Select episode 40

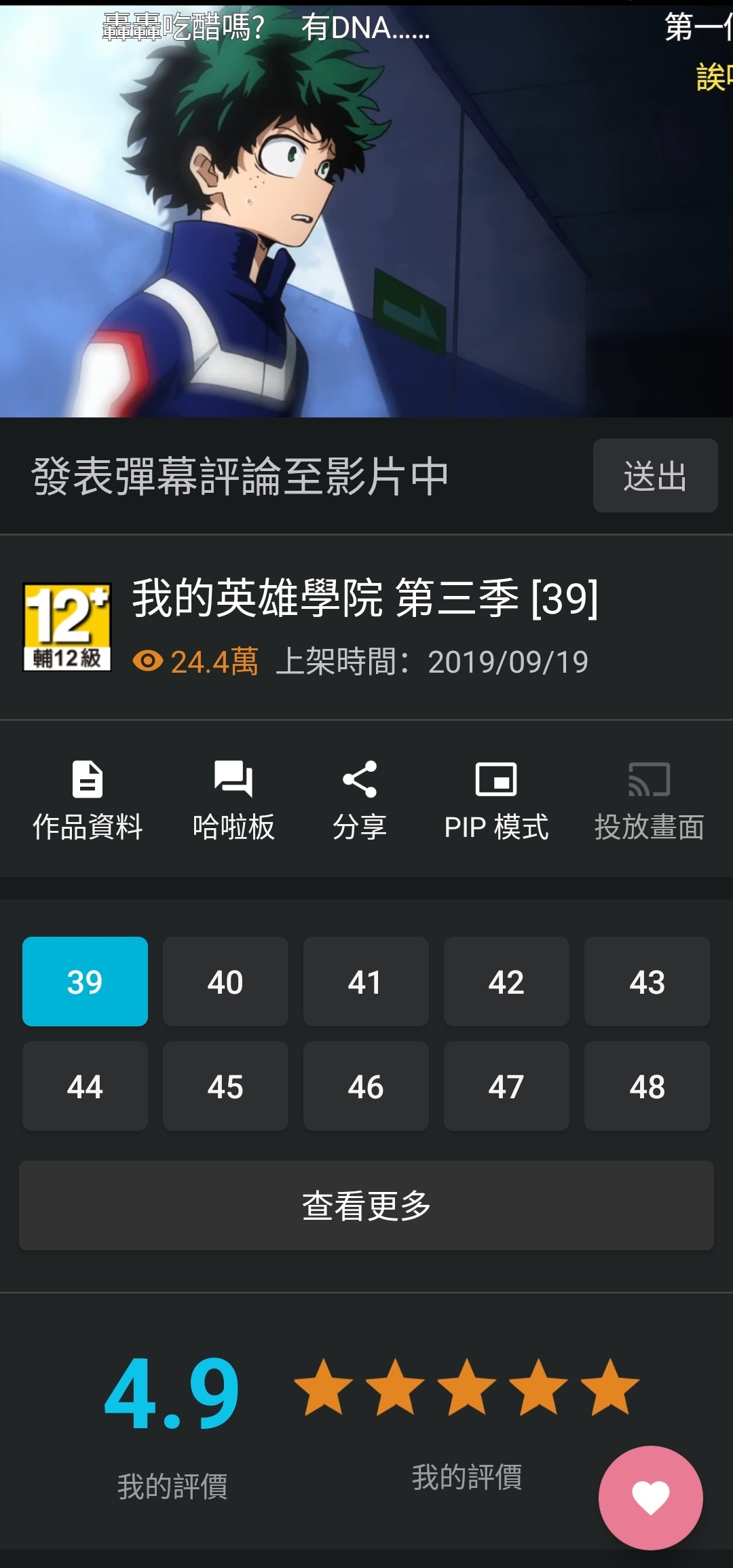click(225, 982)
